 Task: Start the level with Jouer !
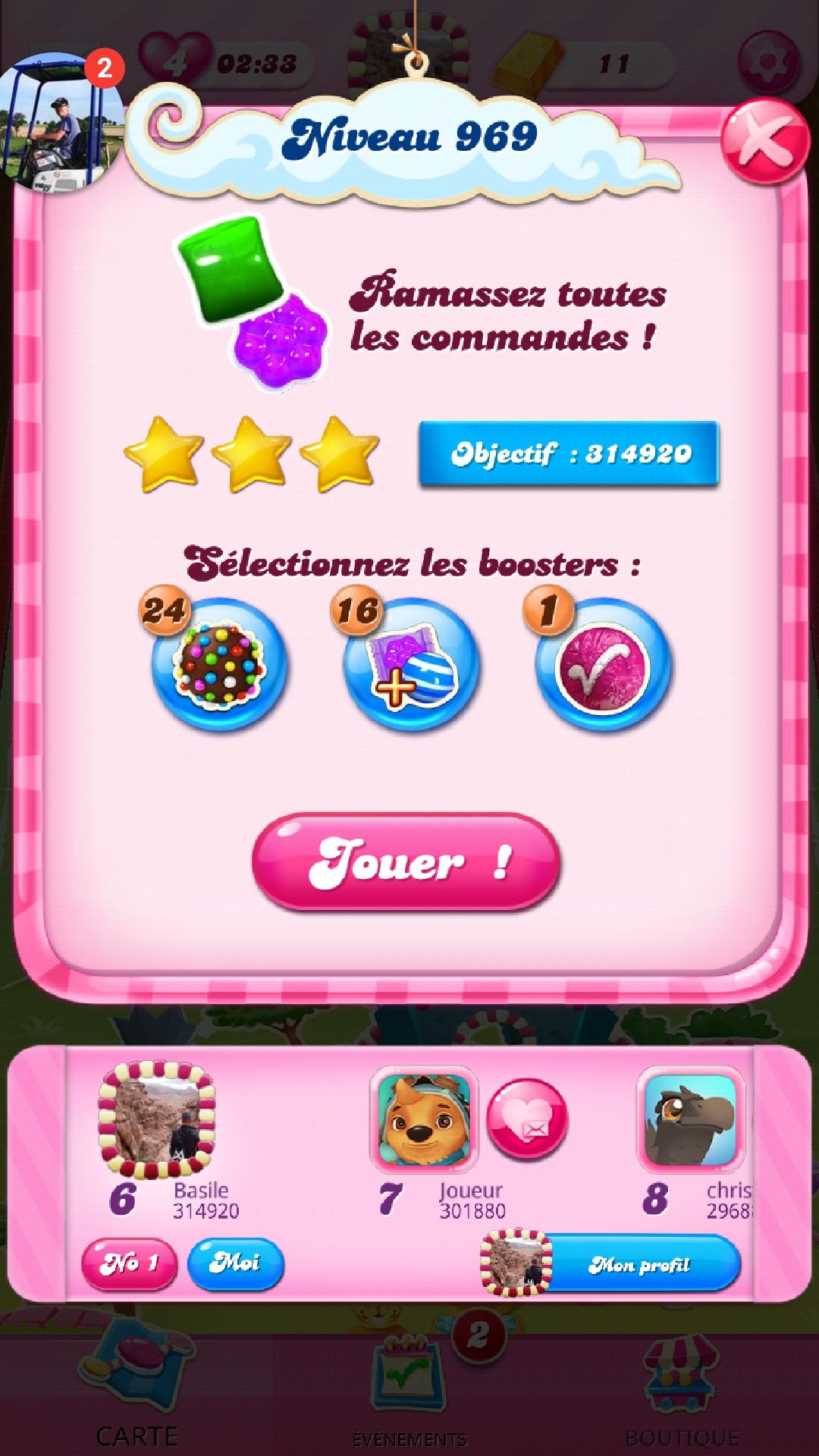[406, 862]
